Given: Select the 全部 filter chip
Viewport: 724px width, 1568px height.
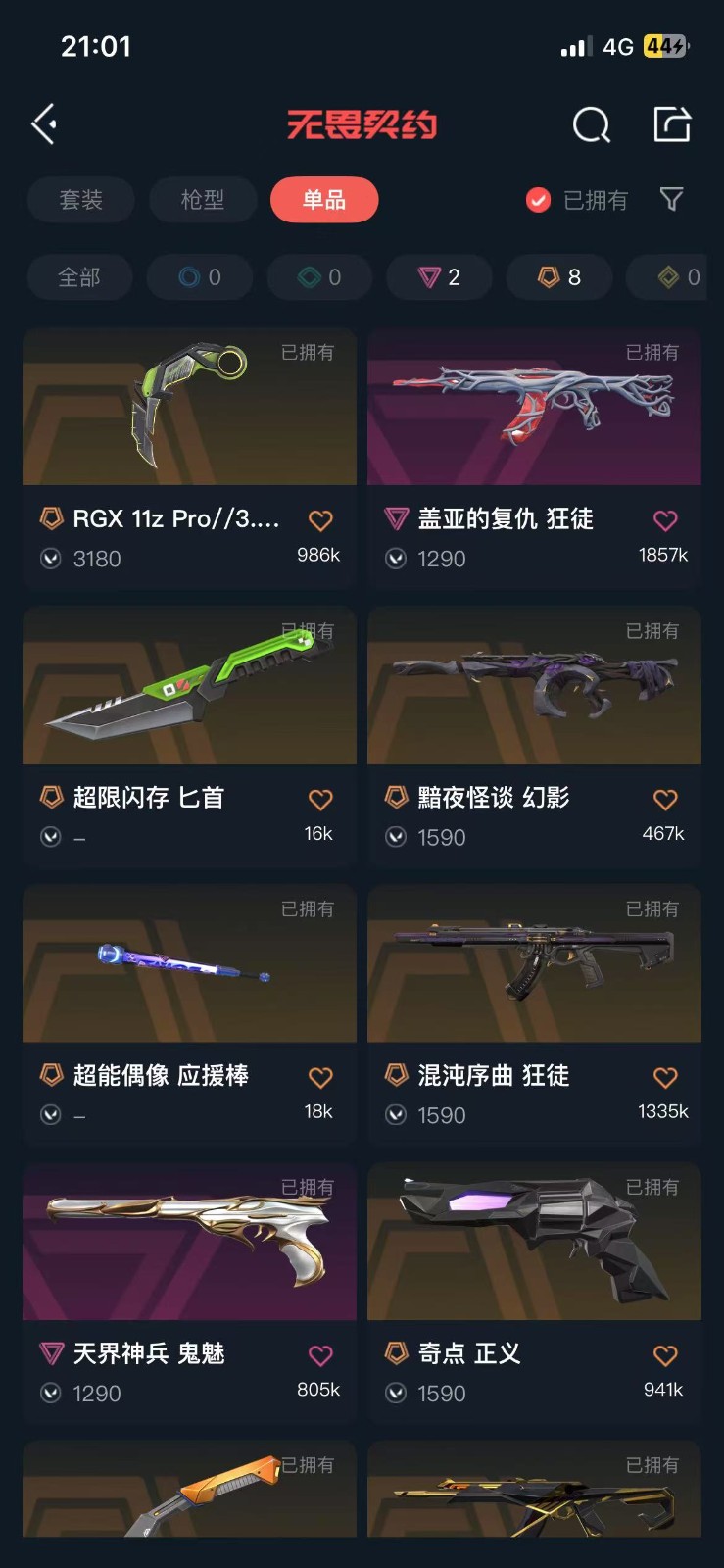Looking at the screenshot, I should (79, 277).
